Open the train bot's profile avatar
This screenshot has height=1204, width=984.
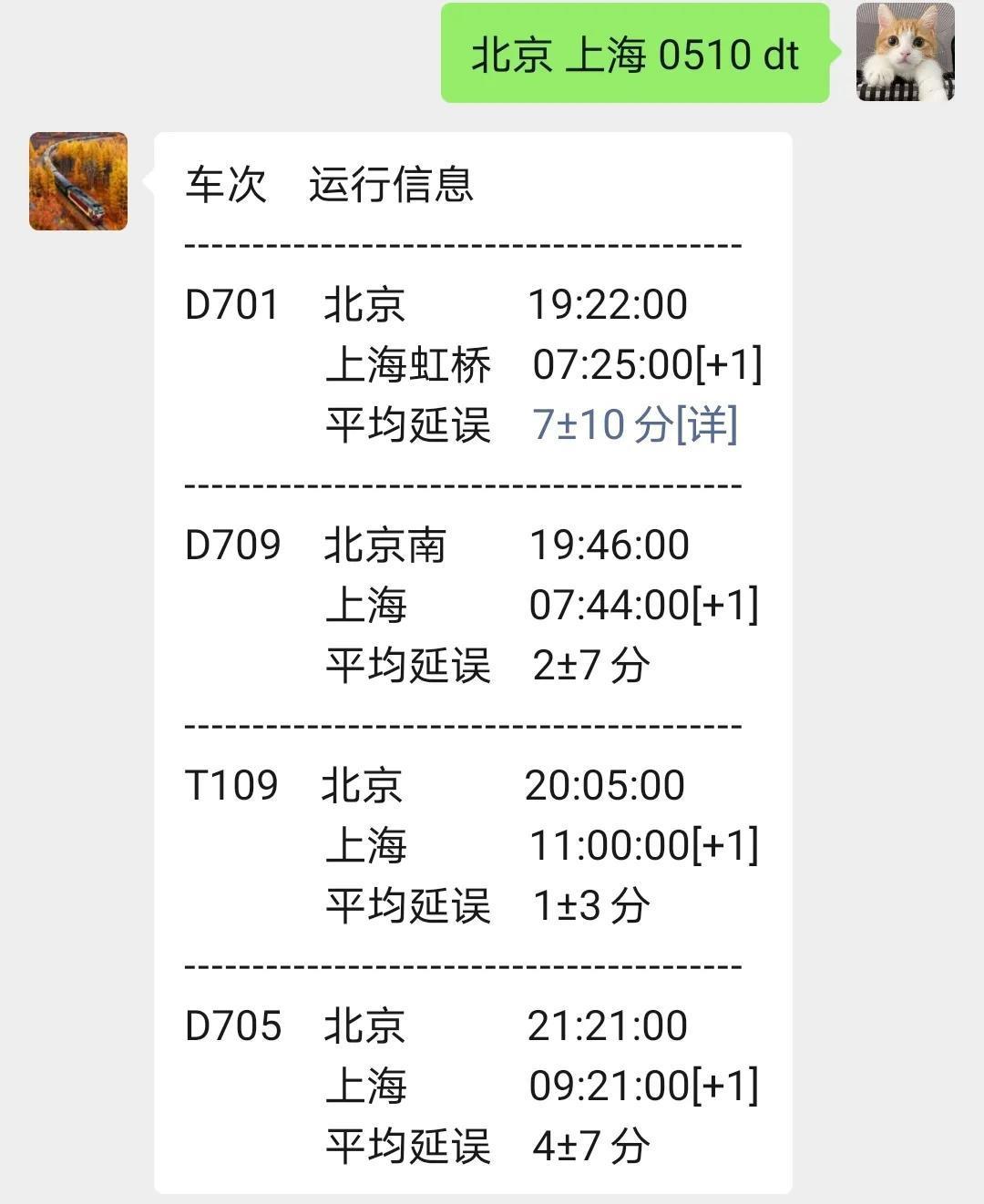(x=78, y=181)
